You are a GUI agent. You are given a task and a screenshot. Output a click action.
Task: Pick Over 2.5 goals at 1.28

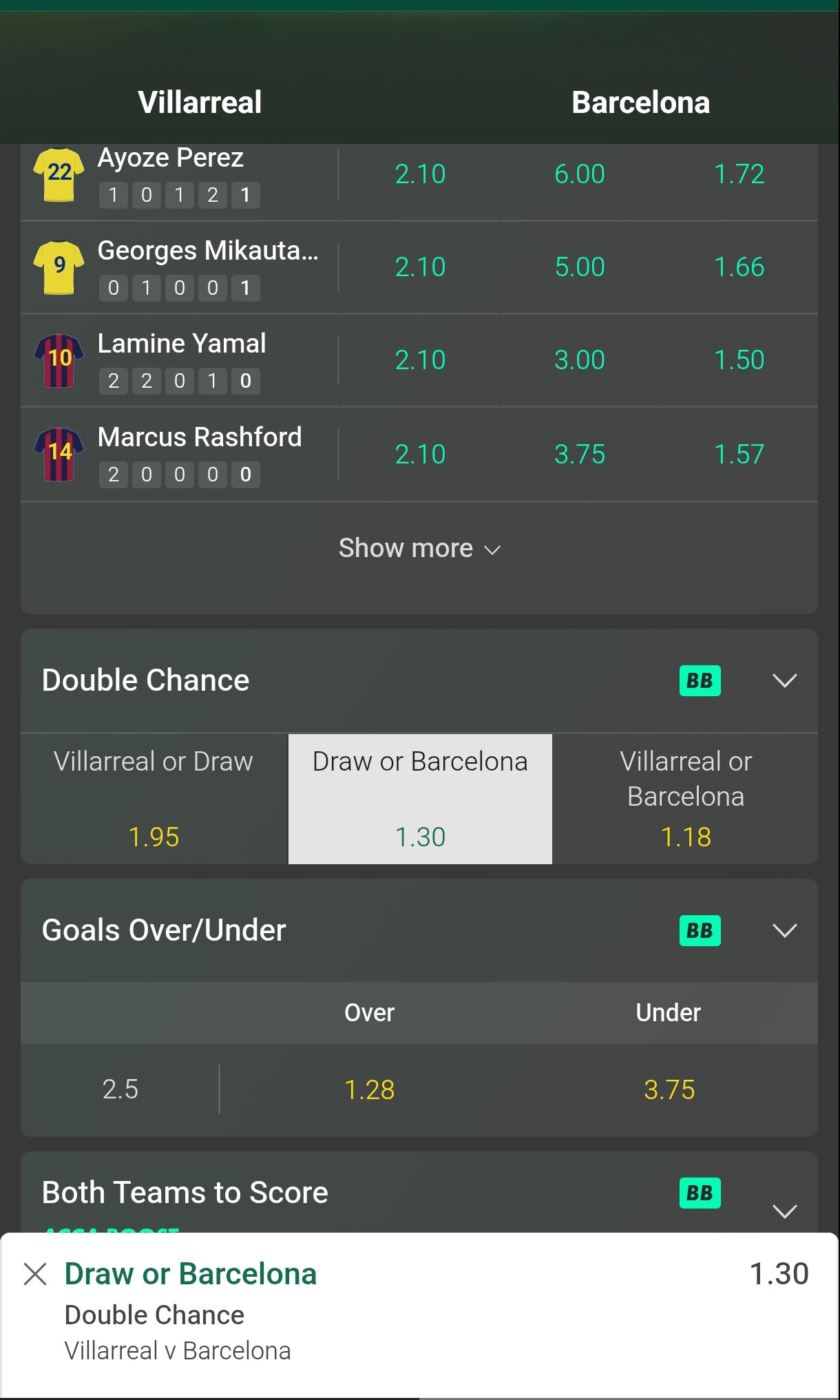[x=369, y=1090]
